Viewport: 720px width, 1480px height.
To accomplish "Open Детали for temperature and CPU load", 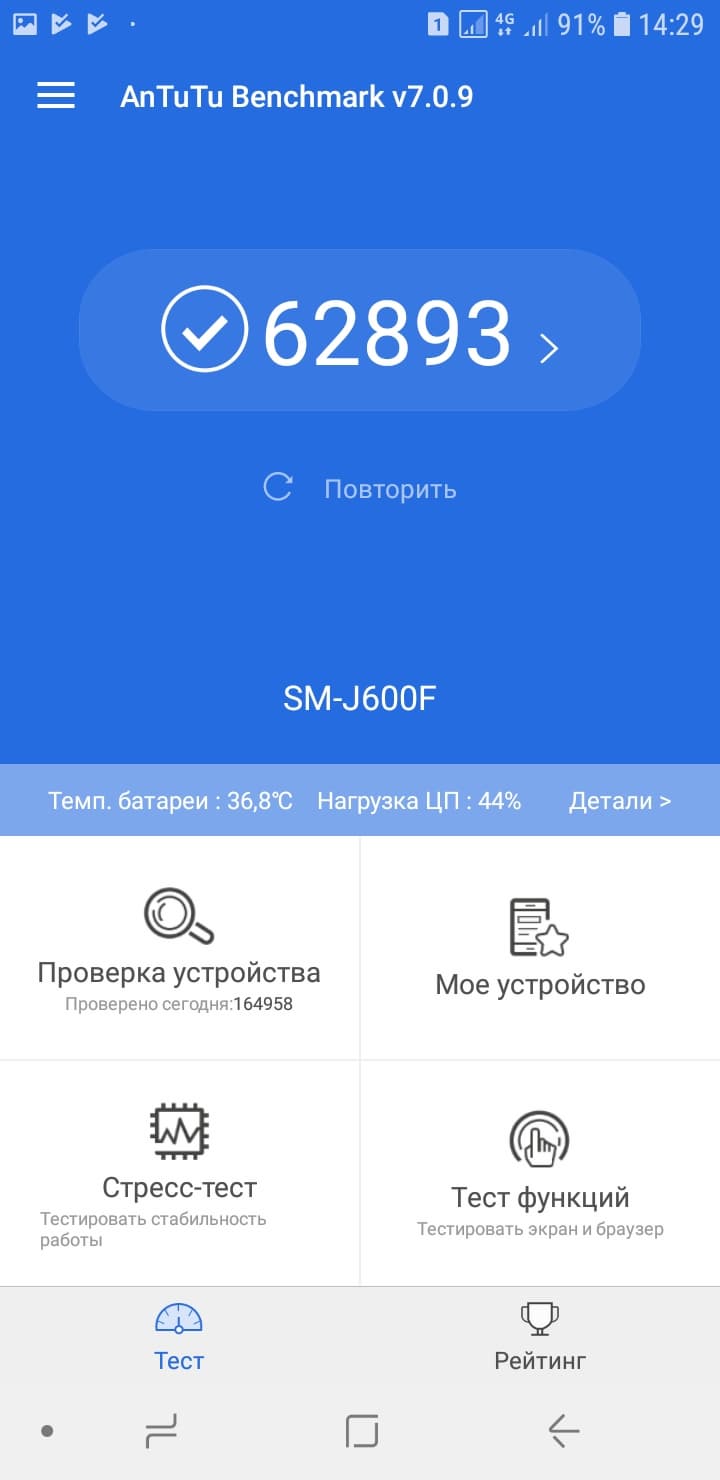I will [x=619, y=801].
